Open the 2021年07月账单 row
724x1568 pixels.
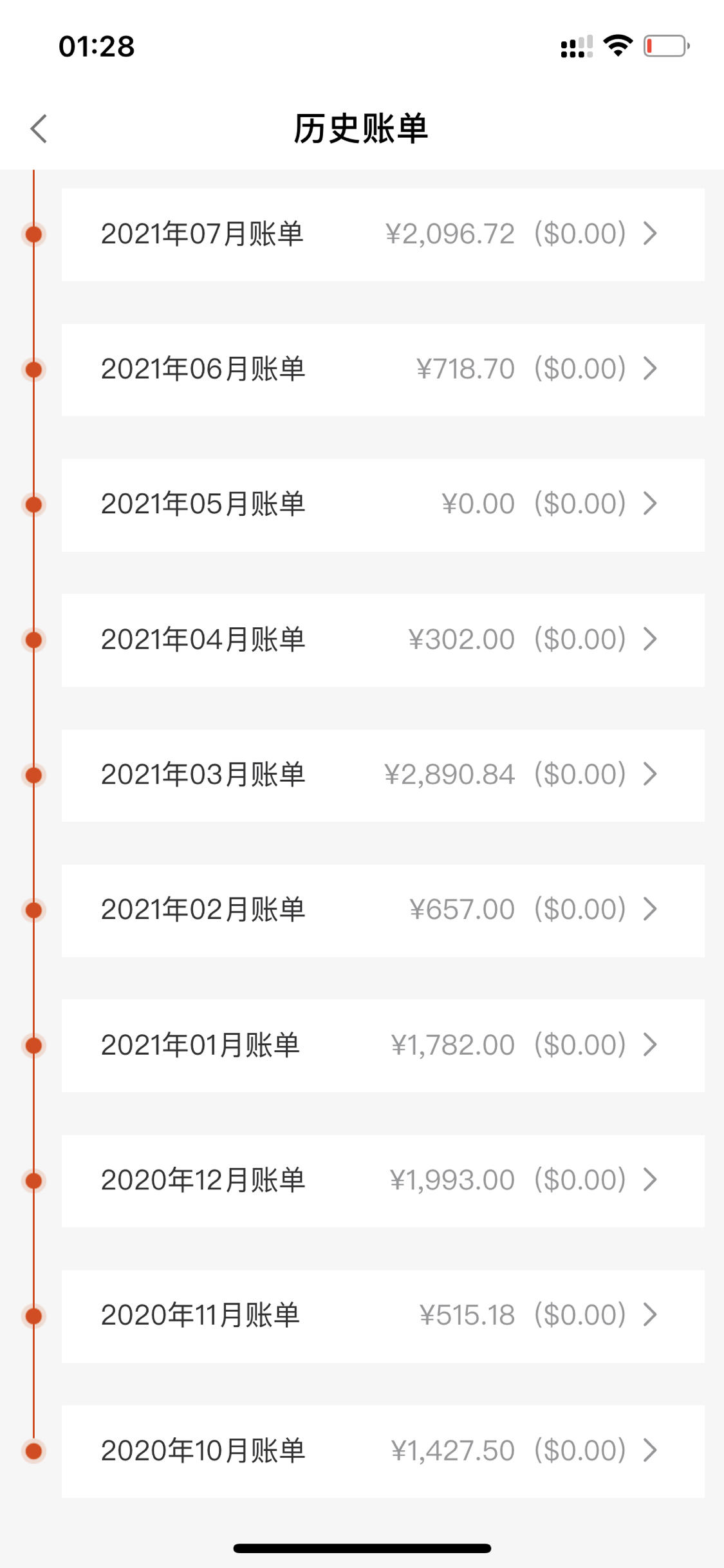[383, 234]
